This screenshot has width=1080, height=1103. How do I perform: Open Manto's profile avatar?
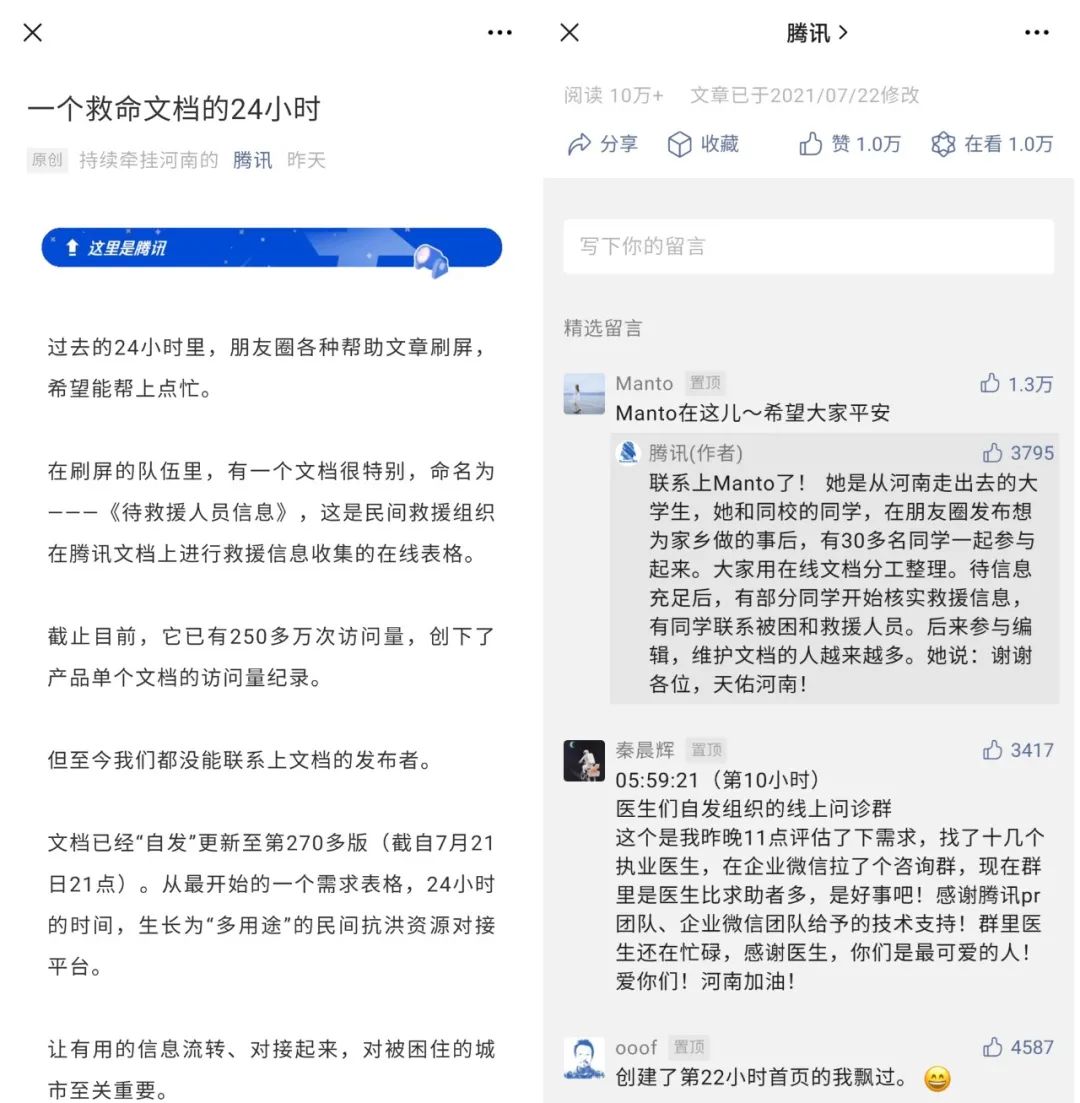[584, 394]
